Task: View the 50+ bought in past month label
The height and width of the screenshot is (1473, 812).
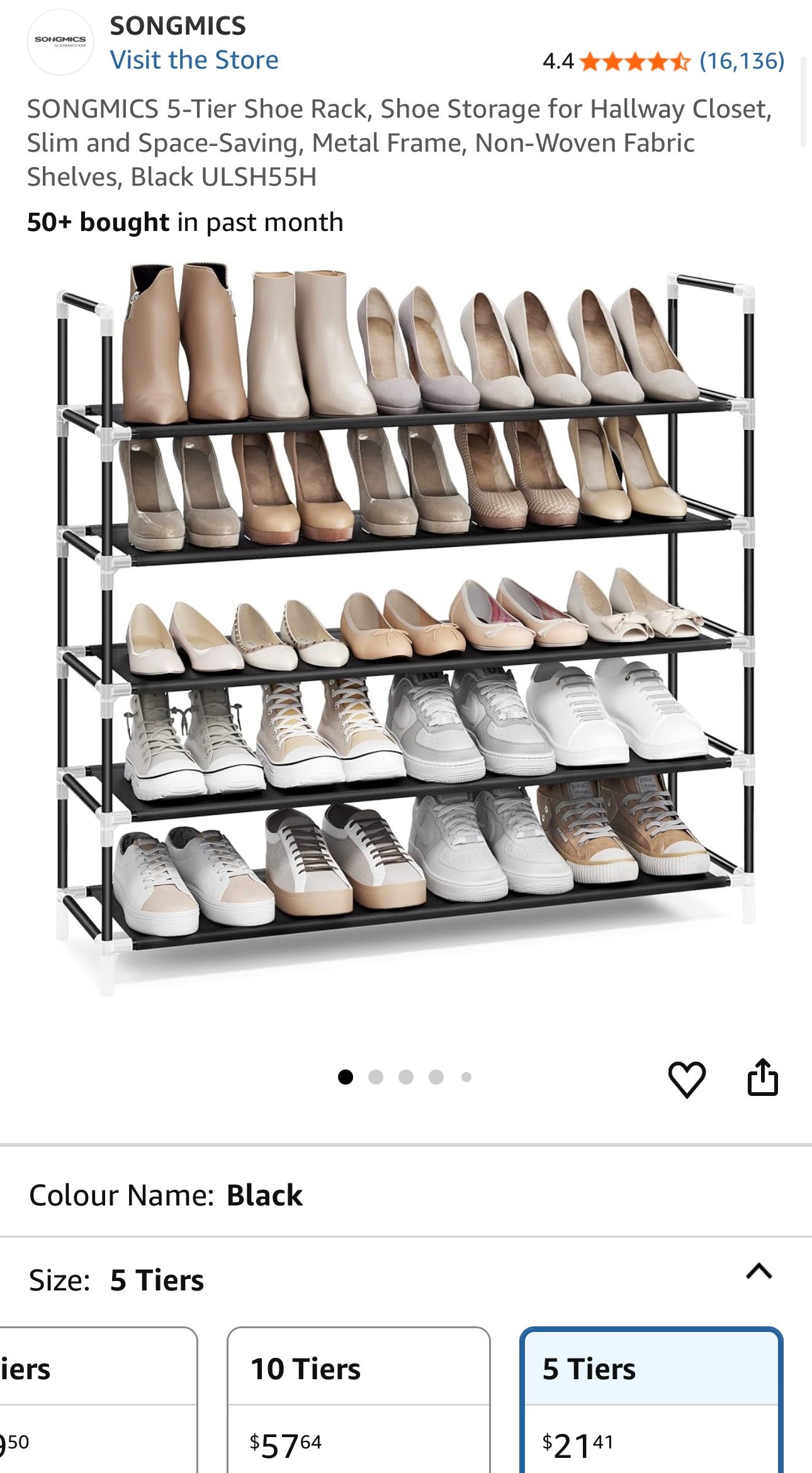Action: [x=183, y=222]
